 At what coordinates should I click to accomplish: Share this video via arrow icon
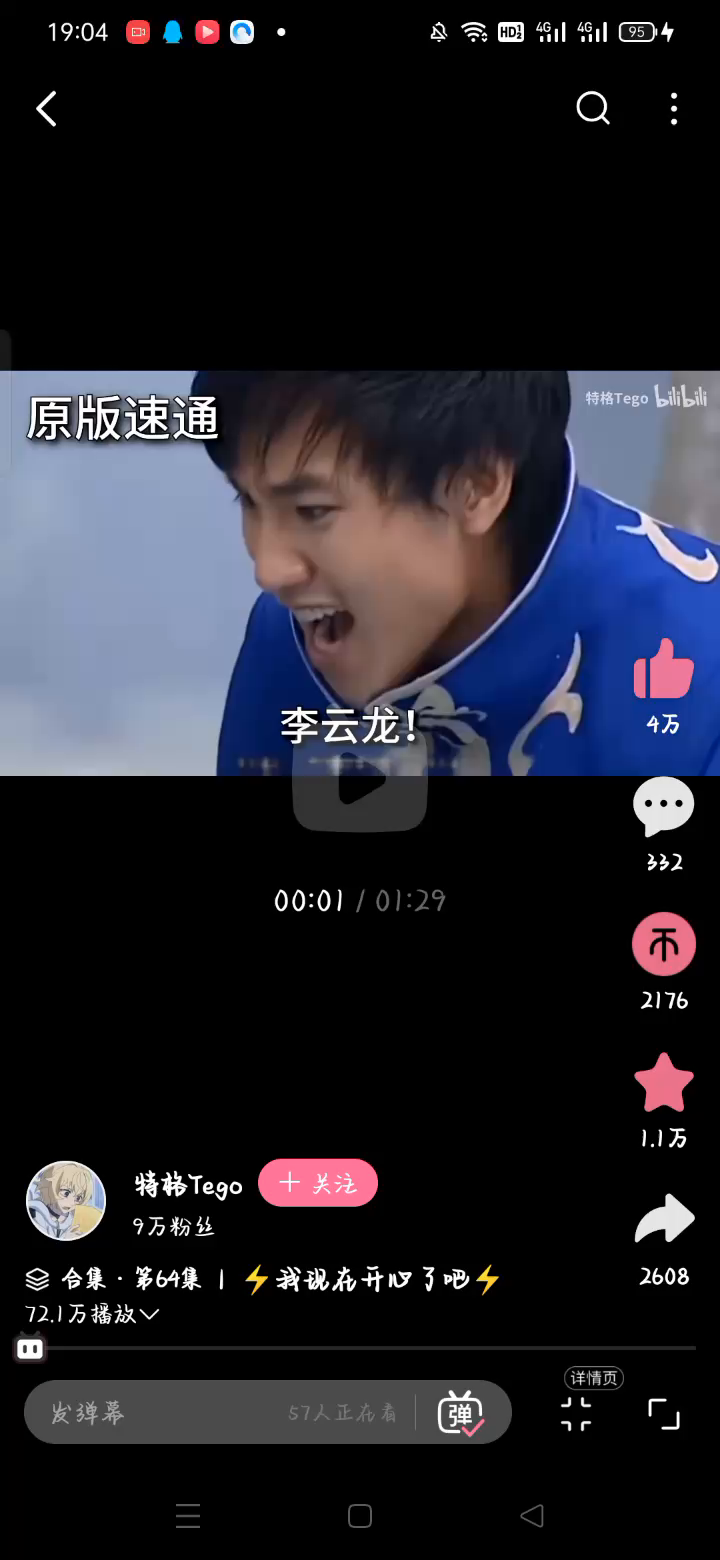663,1220
